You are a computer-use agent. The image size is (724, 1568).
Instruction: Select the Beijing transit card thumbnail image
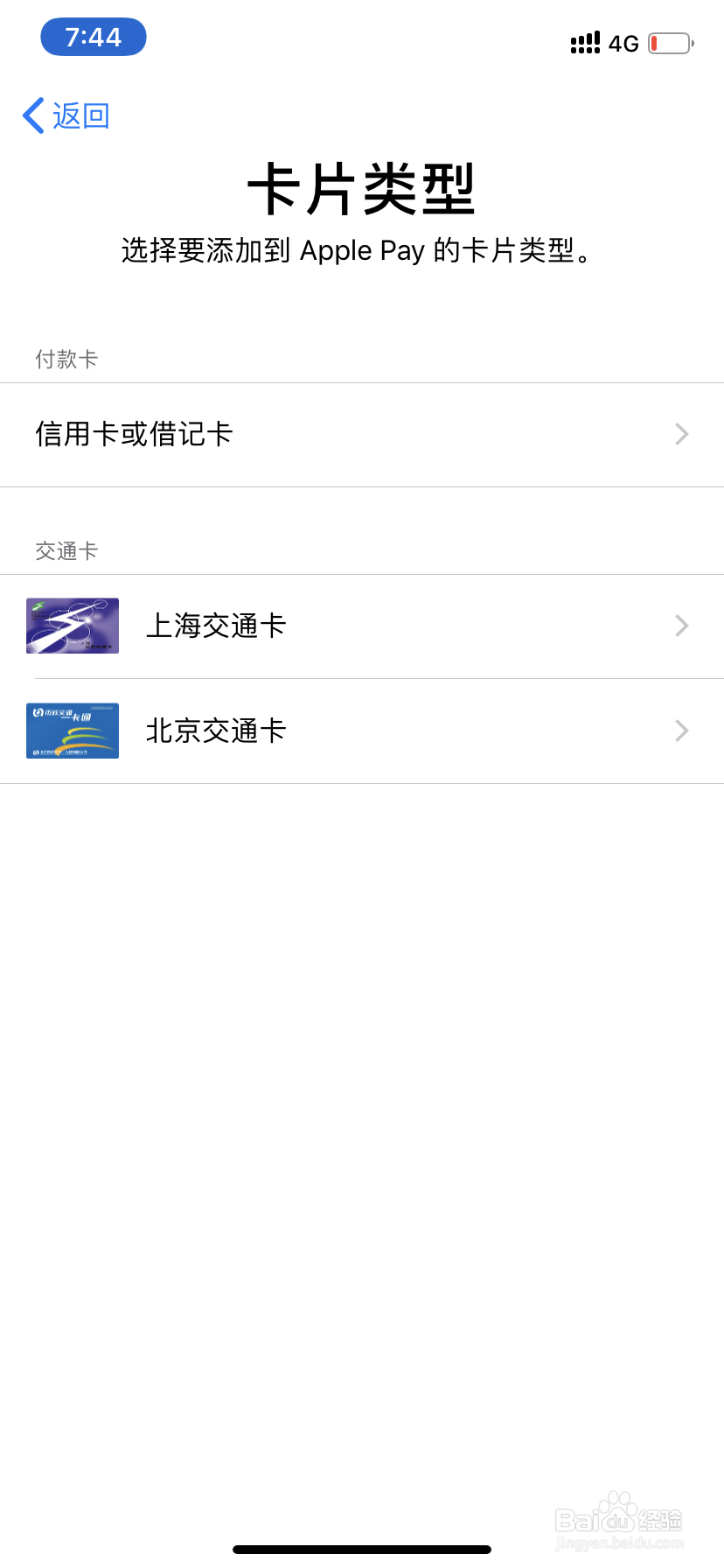point(73,731)
